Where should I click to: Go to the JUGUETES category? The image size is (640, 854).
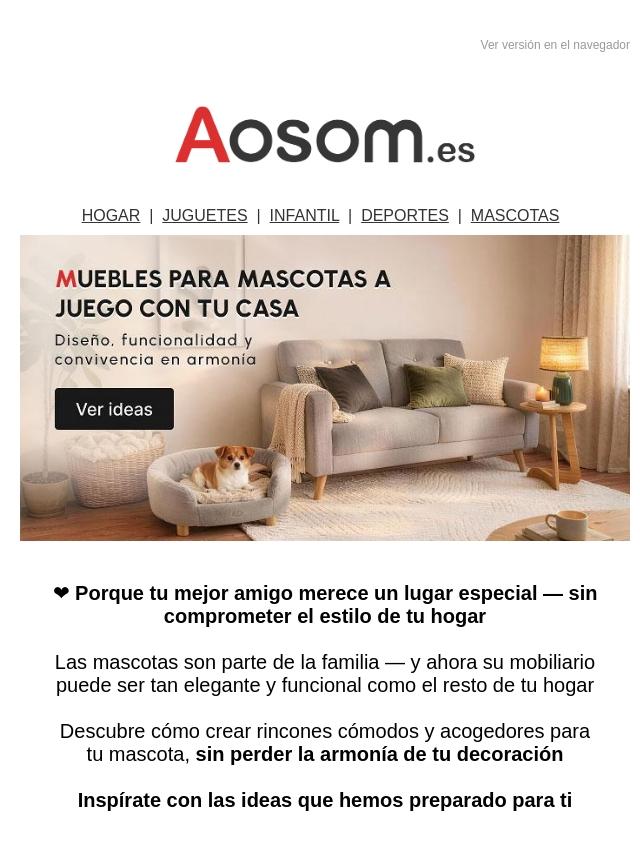[x=205, y=215]
